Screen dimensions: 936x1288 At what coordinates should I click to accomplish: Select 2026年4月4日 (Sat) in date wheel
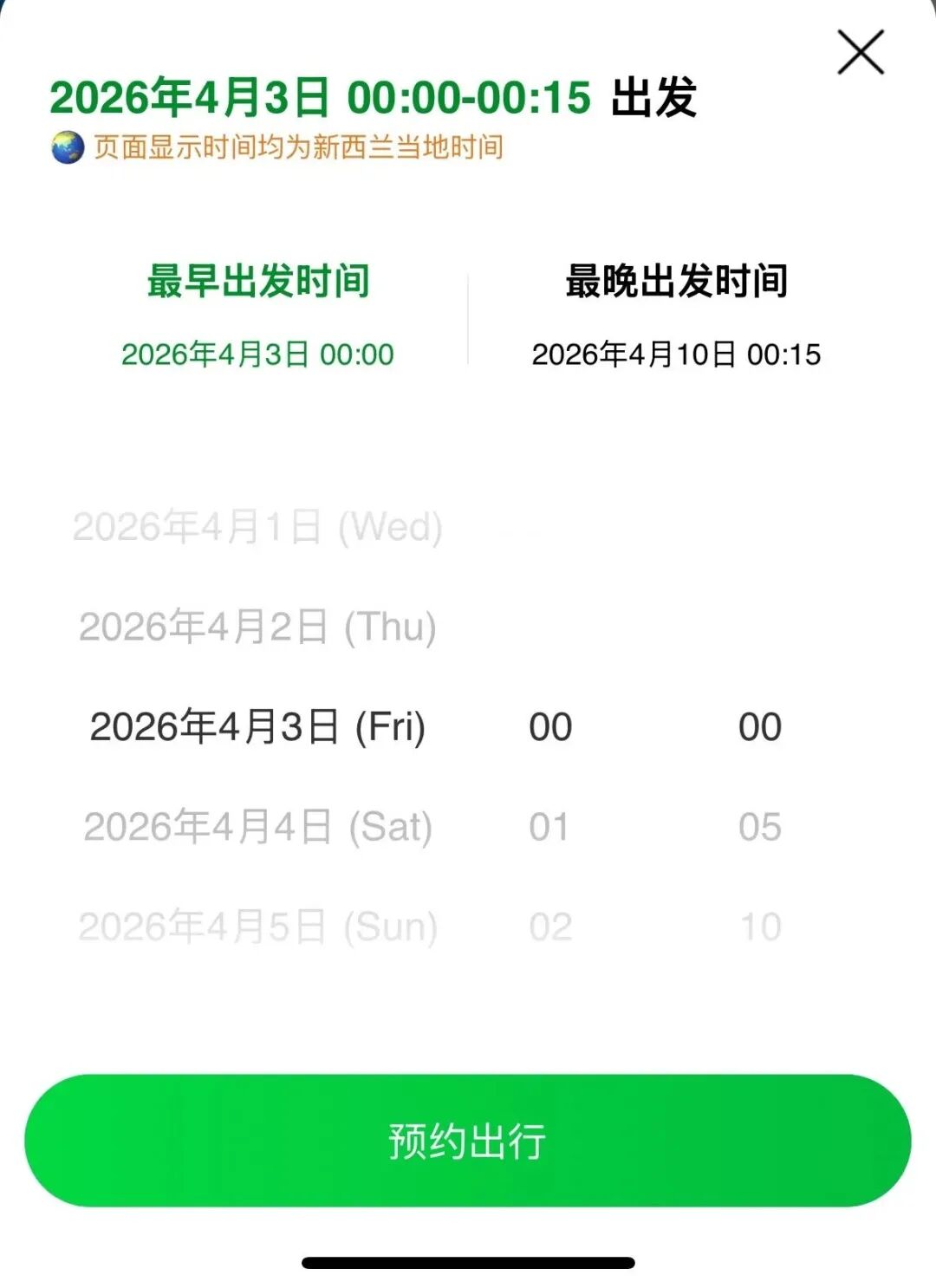tap(257, 827)
